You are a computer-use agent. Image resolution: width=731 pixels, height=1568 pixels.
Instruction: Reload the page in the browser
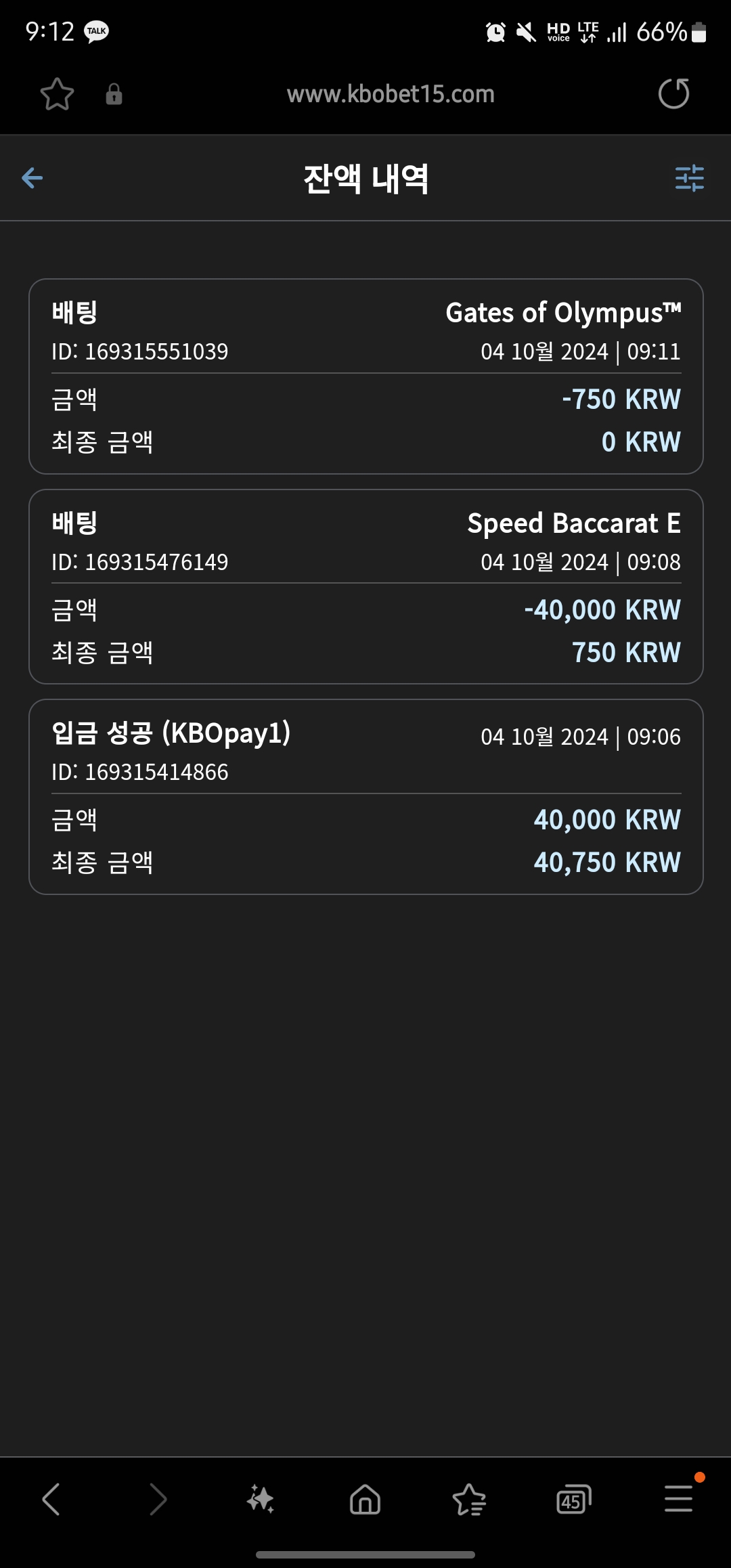[x=673, y=93]
